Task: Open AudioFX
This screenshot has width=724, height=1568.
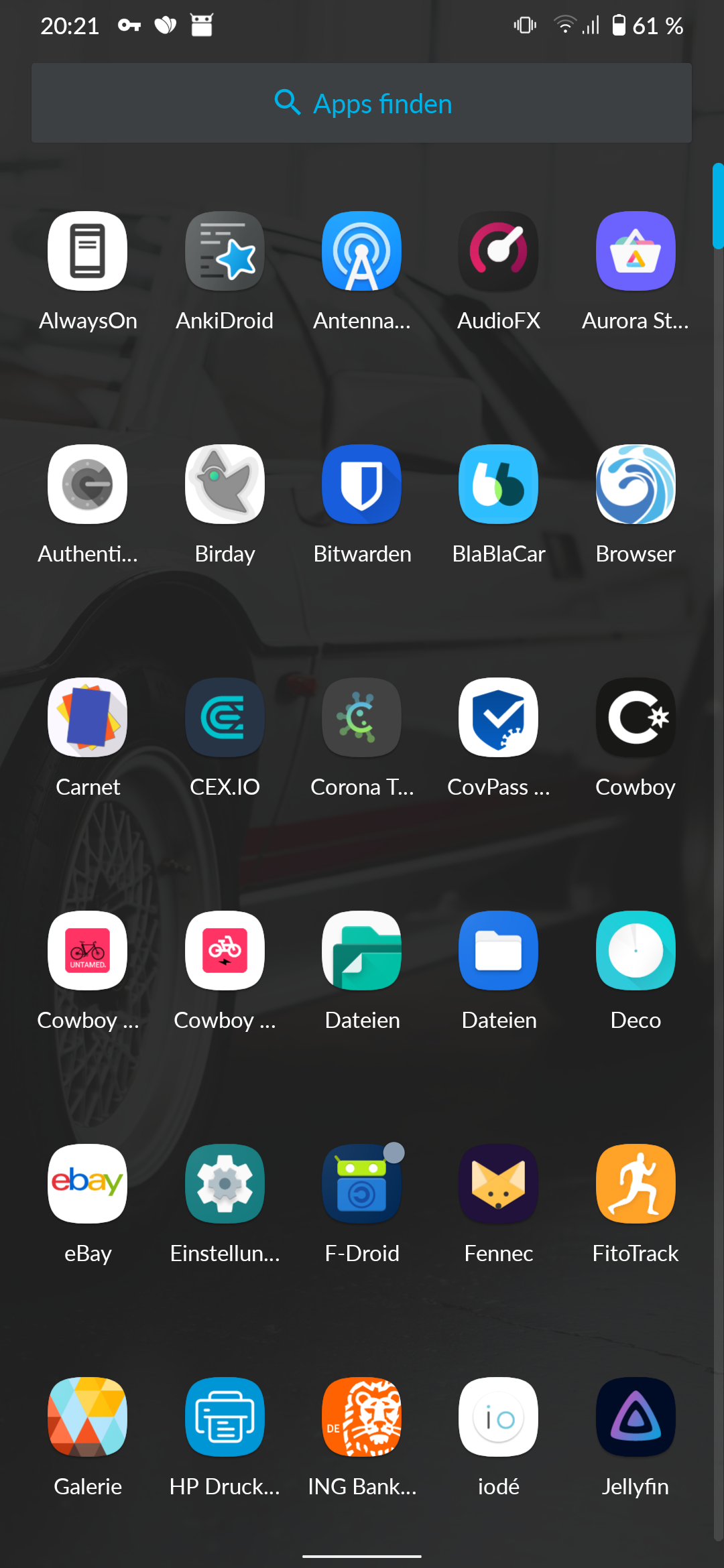Action: [x=498, y=251]
